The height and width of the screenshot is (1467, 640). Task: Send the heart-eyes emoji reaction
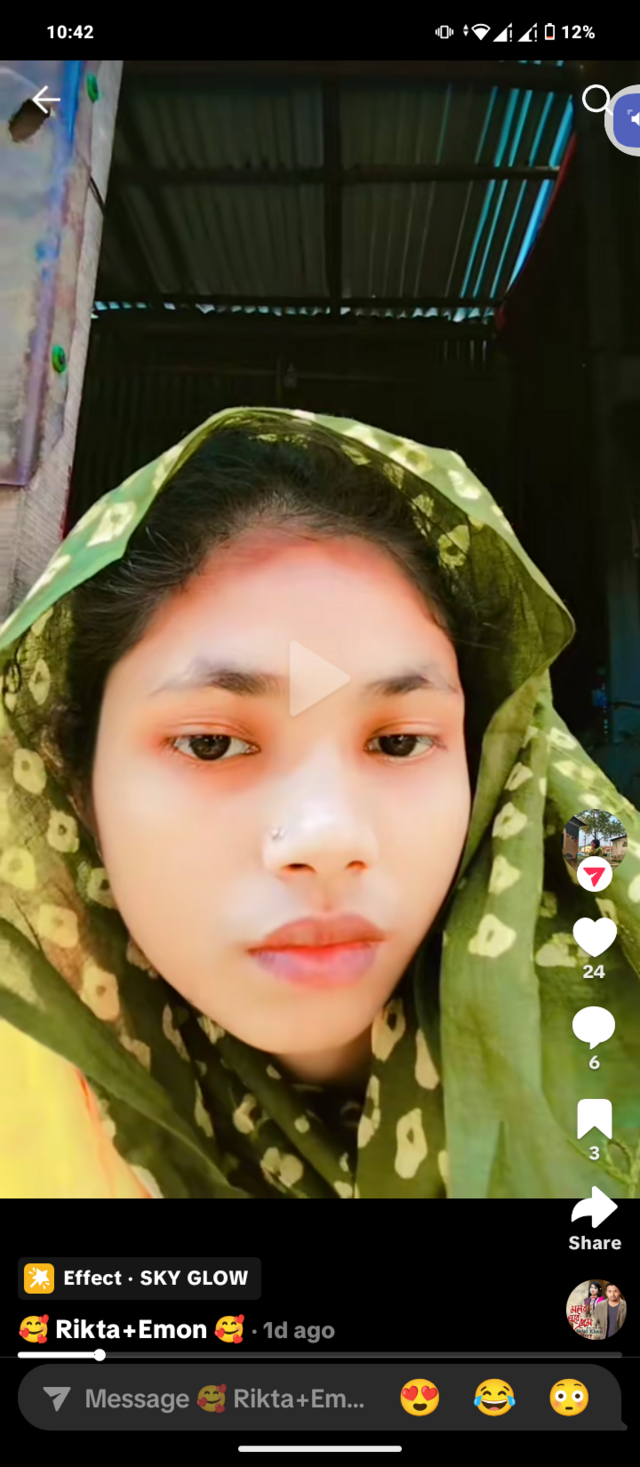click(420, 1397)
